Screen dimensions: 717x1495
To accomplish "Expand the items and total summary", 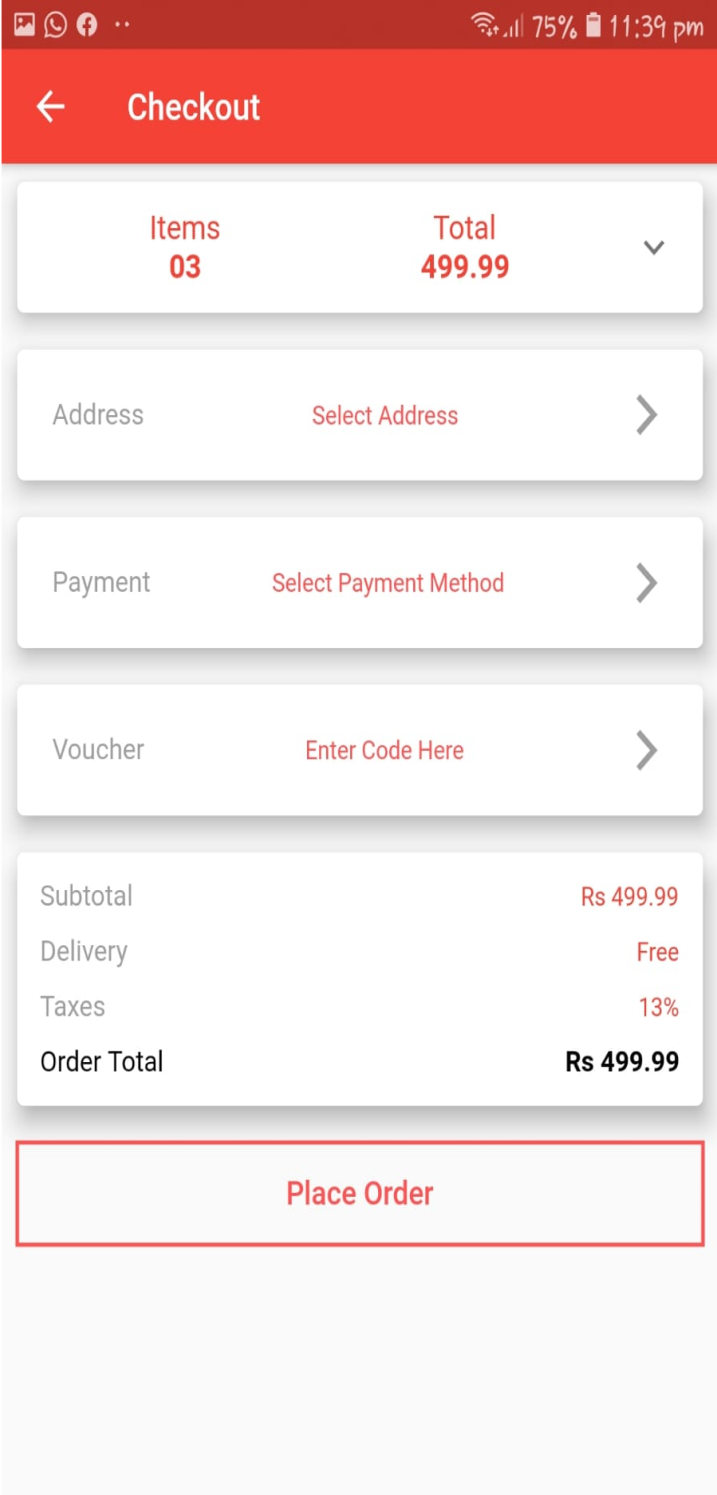I will coord(653,247).
